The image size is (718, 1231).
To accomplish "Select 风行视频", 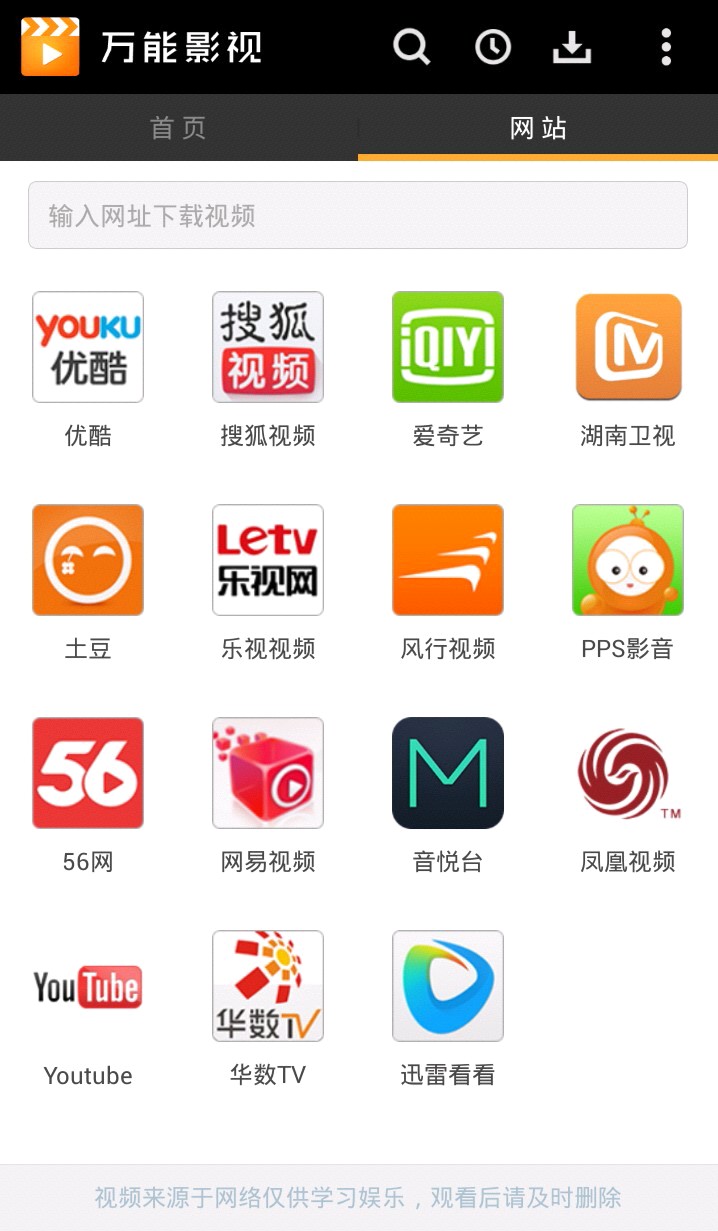I will (448, 560).
